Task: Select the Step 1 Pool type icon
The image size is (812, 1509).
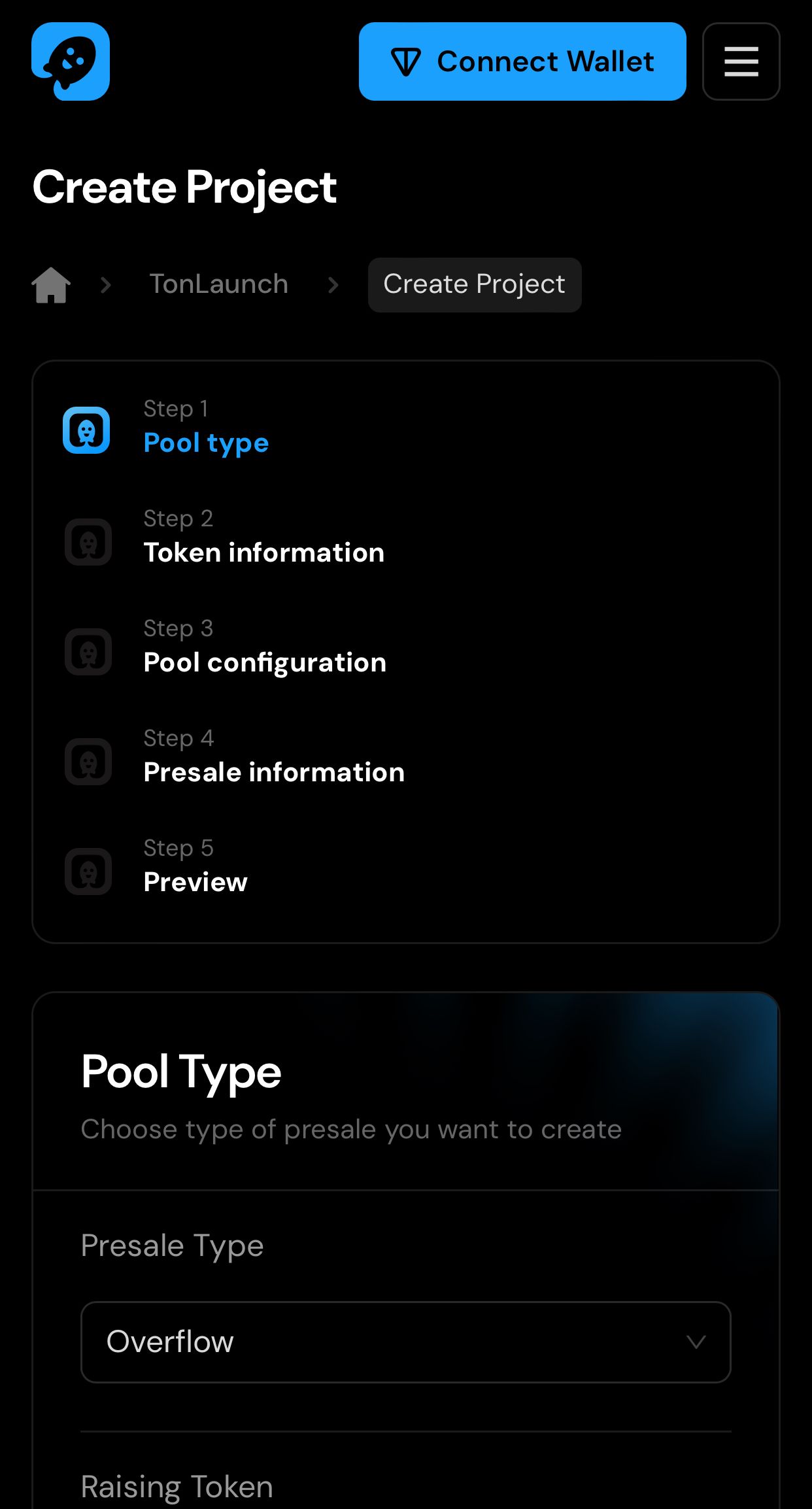Action: [x=87, y=430]
